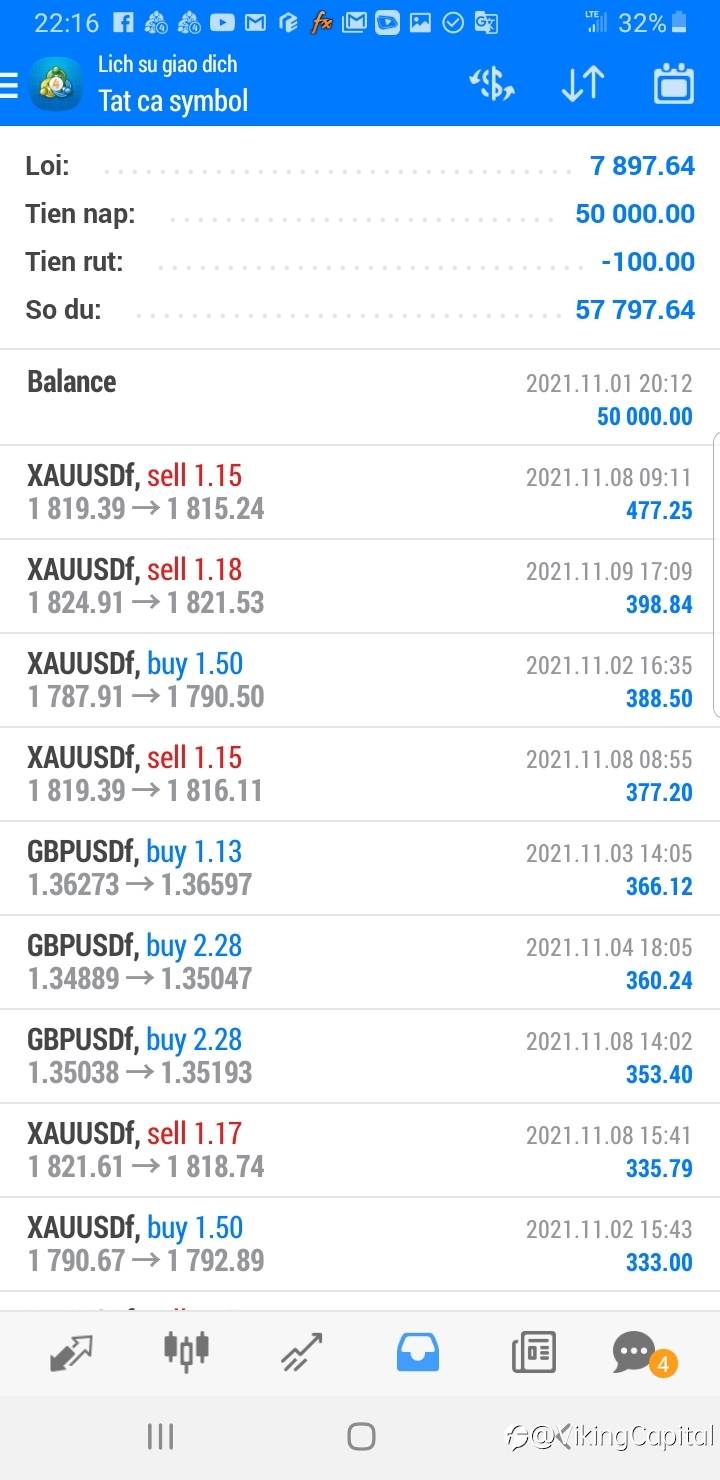This screenshot has width=720, height=1480.
Task: Switch to the Trade trending line tab
Action: pos(301,1352)
